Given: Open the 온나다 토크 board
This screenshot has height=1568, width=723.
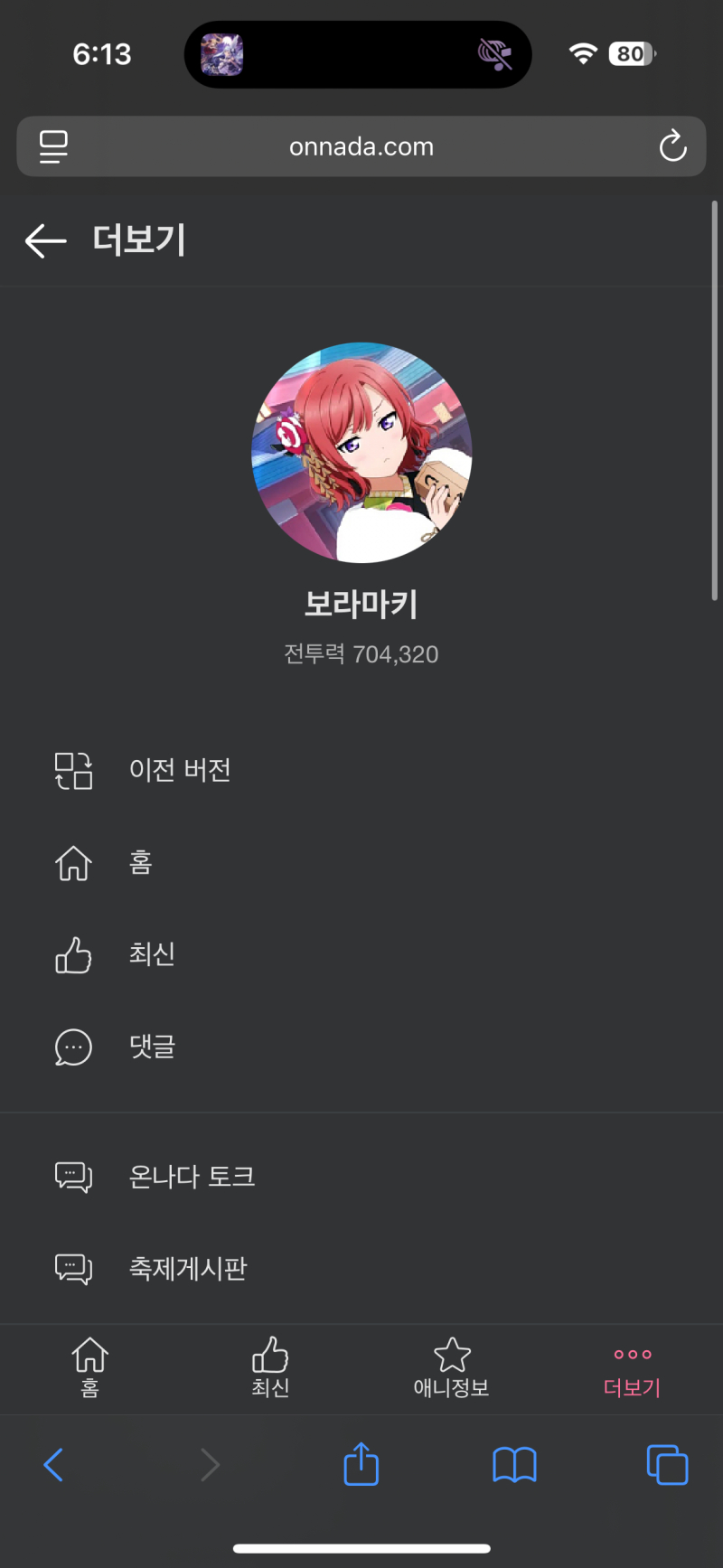Looking at the screenshot, I should (x=192, y=1177).
